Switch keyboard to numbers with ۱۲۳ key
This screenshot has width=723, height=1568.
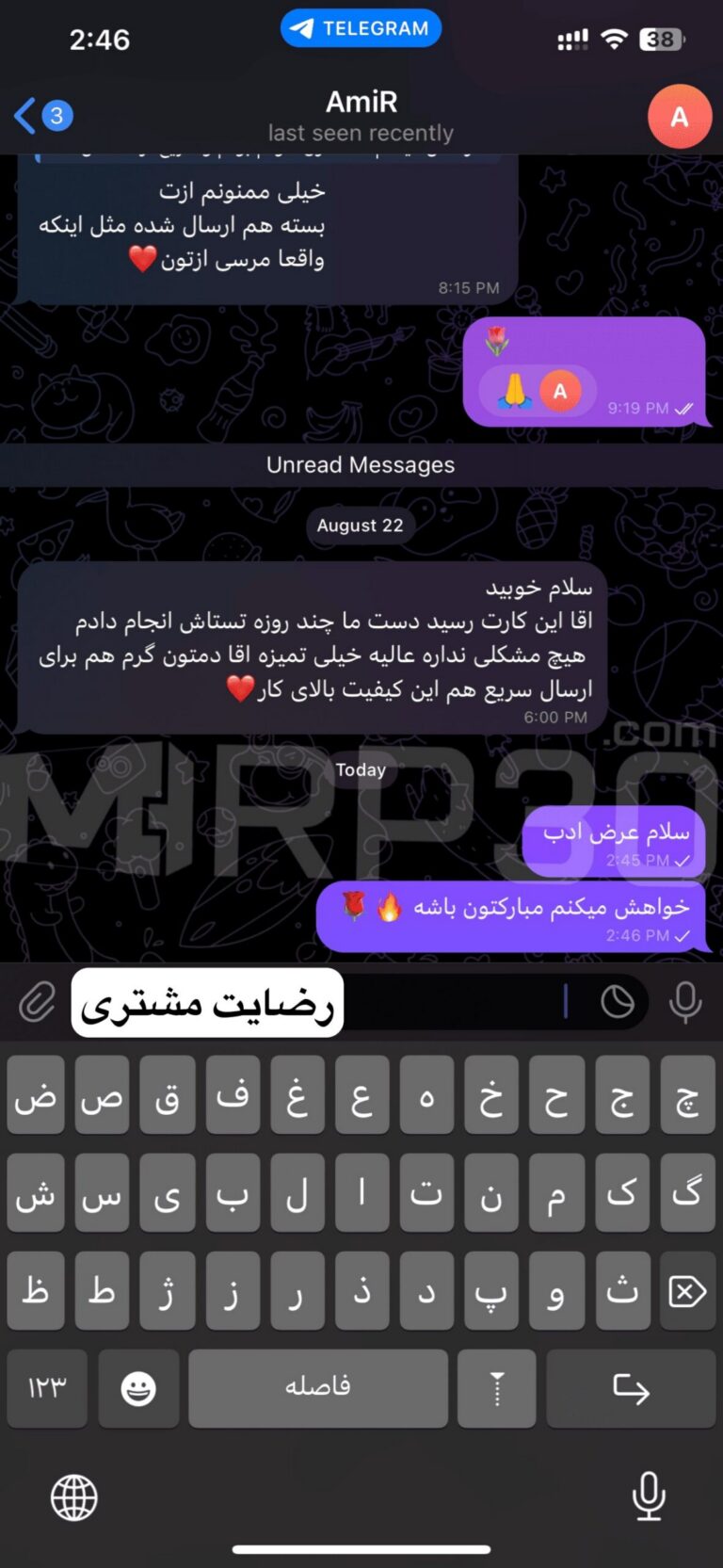coord(47,1388)
